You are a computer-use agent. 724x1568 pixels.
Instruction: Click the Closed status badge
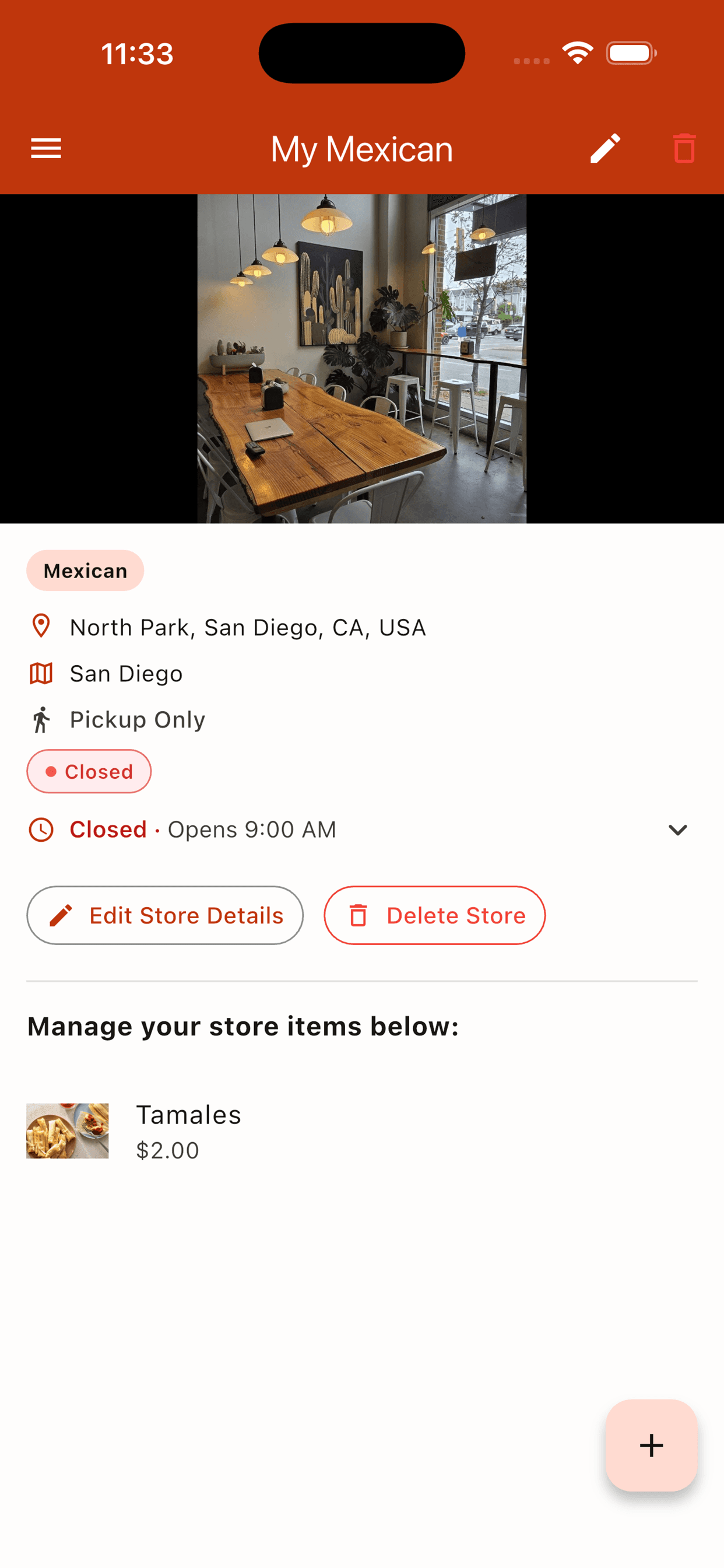click(x=89, y=771)
